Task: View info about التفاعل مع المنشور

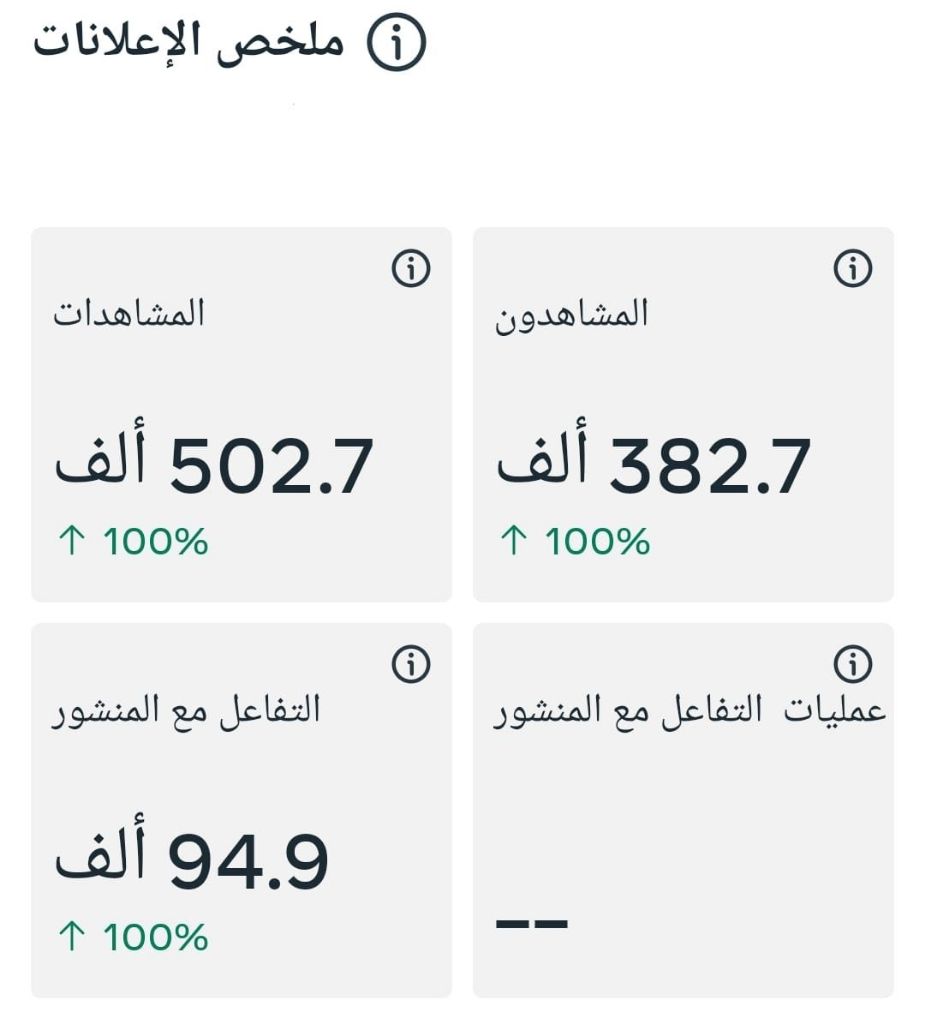Action: coord(411,664)
